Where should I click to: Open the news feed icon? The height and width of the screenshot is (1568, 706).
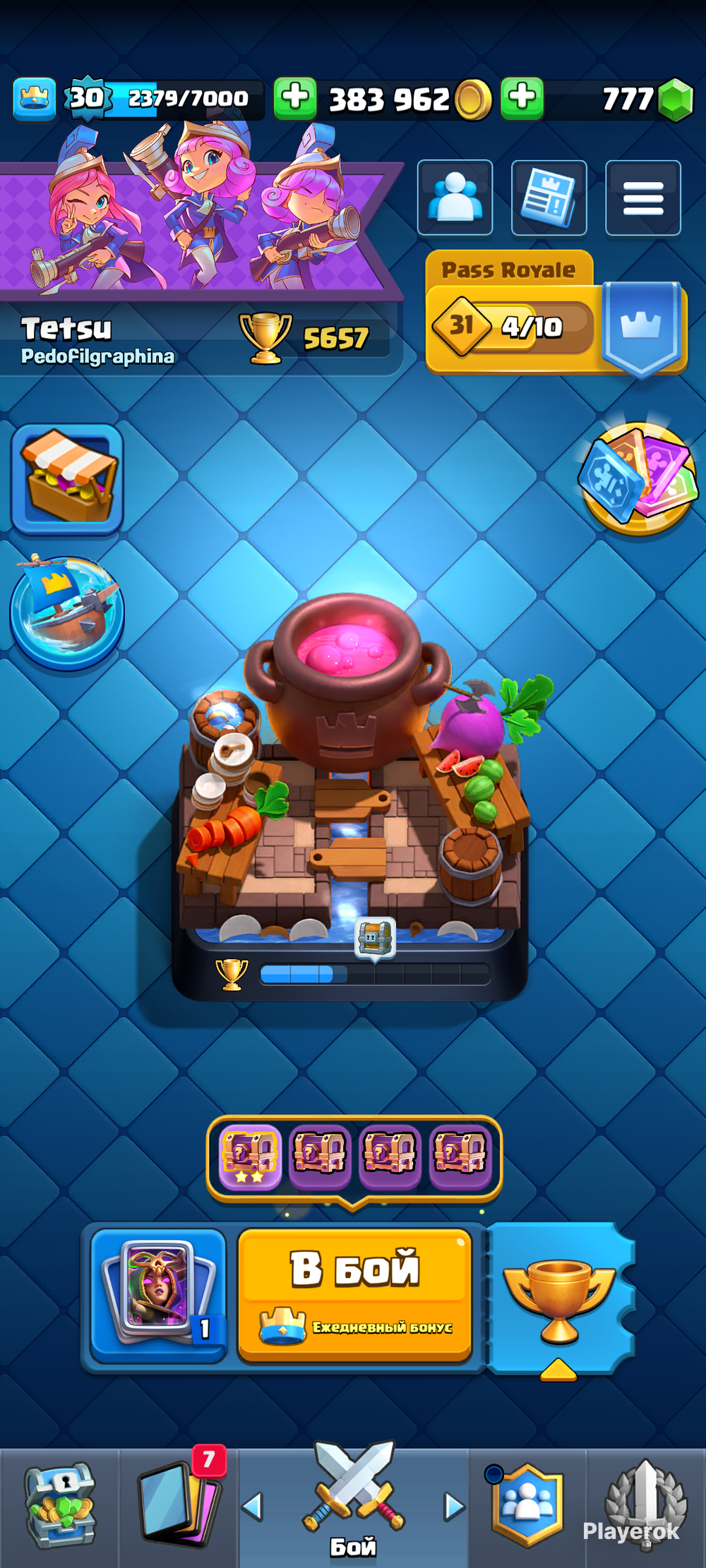tap(549, 198)
